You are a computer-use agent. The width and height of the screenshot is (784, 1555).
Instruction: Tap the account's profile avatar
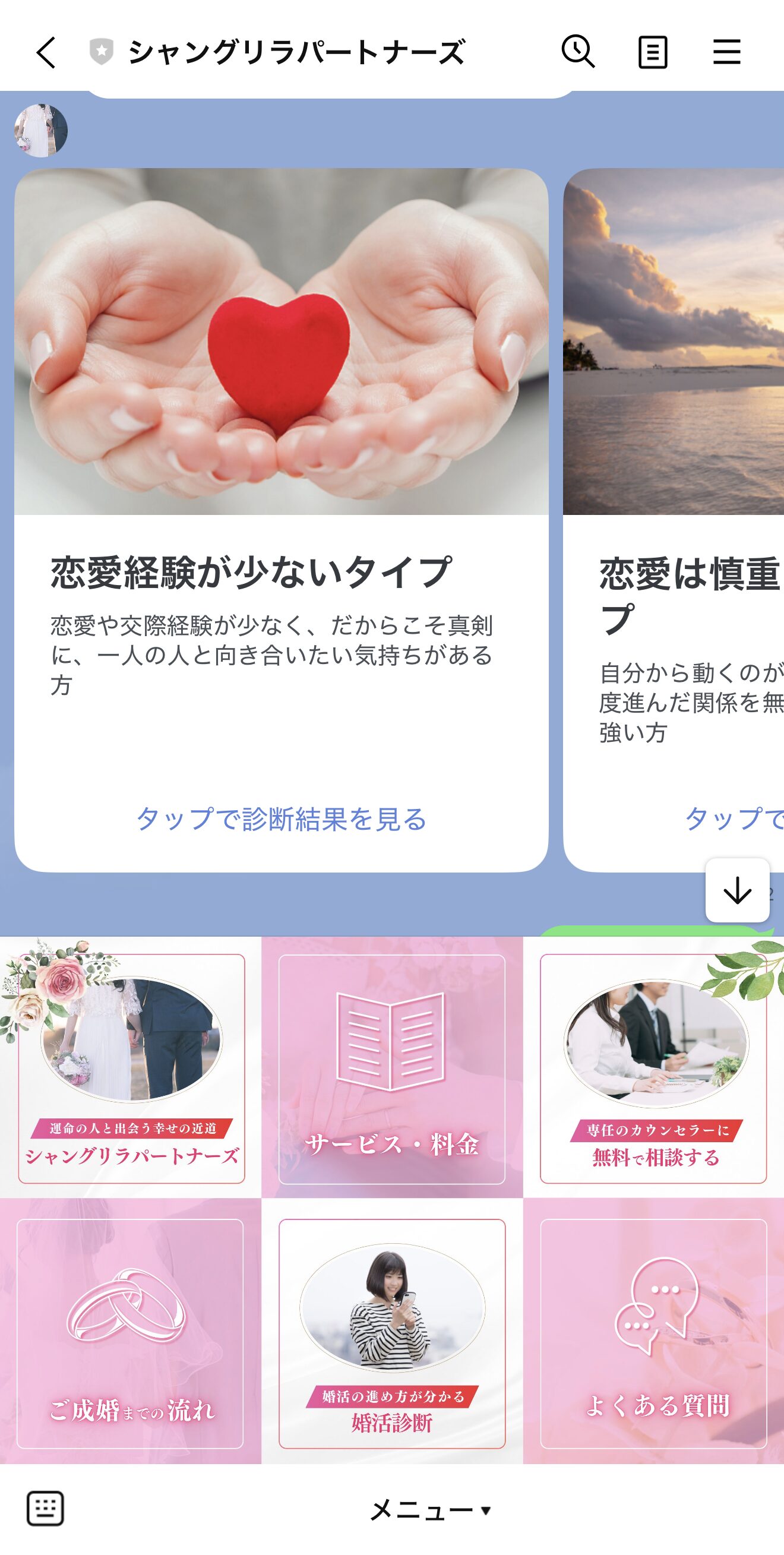[x=41, y=131]
